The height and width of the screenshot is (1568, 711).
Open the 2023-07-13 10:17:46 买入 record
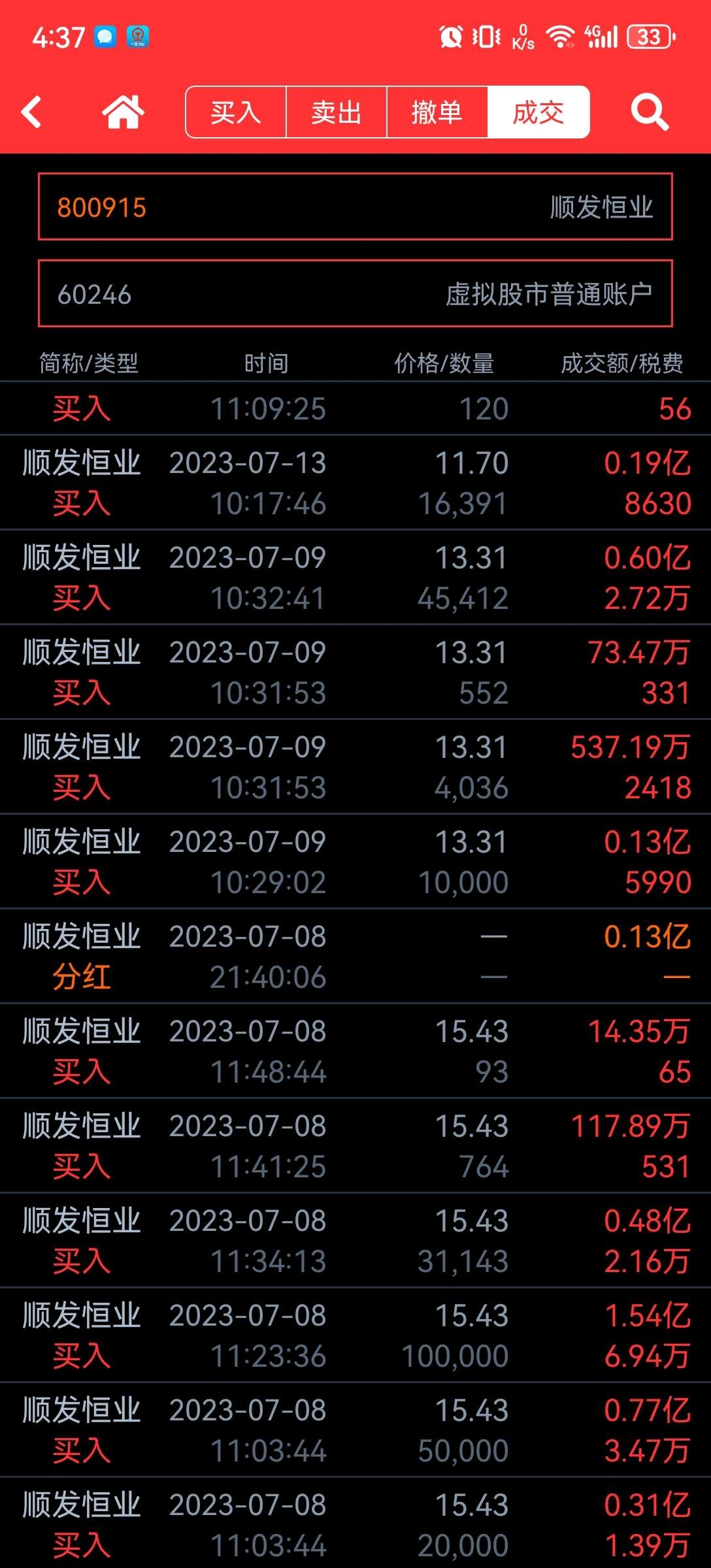tap(355, 483)
